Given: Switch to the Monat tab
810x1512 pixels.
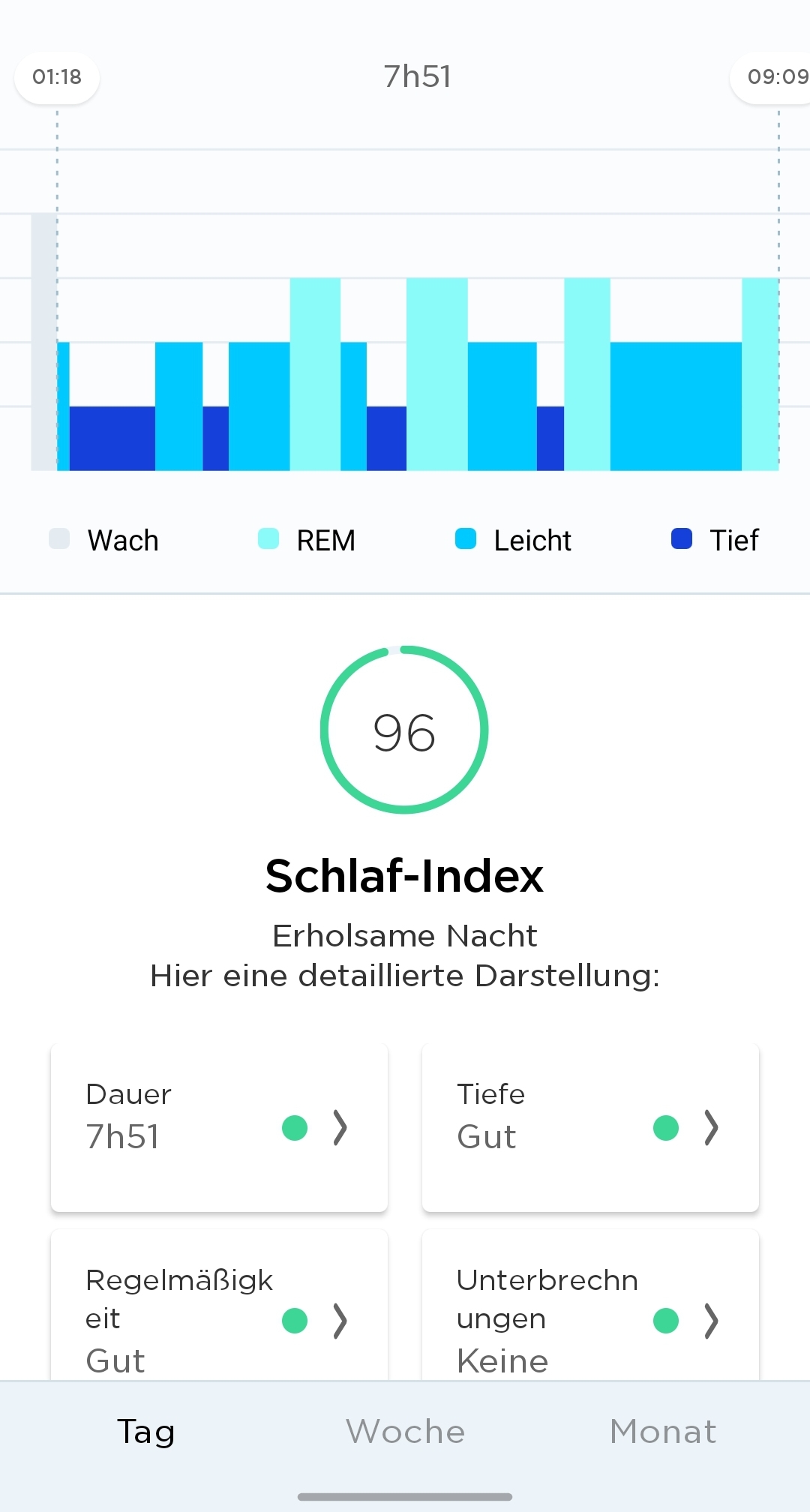Looking at the screenshot, I should pyautogui.click(x=663, y=1431).
